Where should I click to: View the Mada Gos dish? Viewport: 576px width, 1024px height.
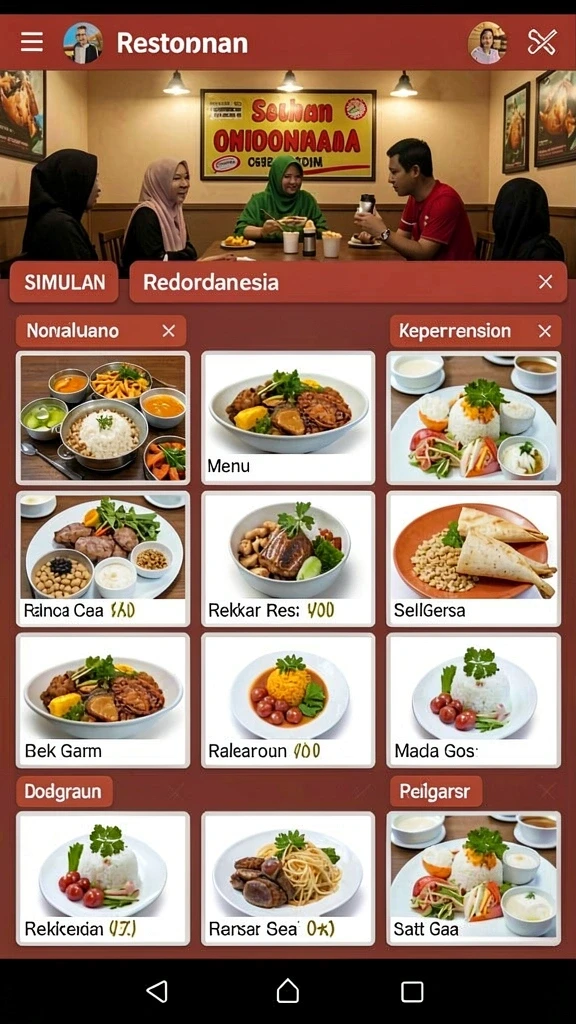coord(473,700)
